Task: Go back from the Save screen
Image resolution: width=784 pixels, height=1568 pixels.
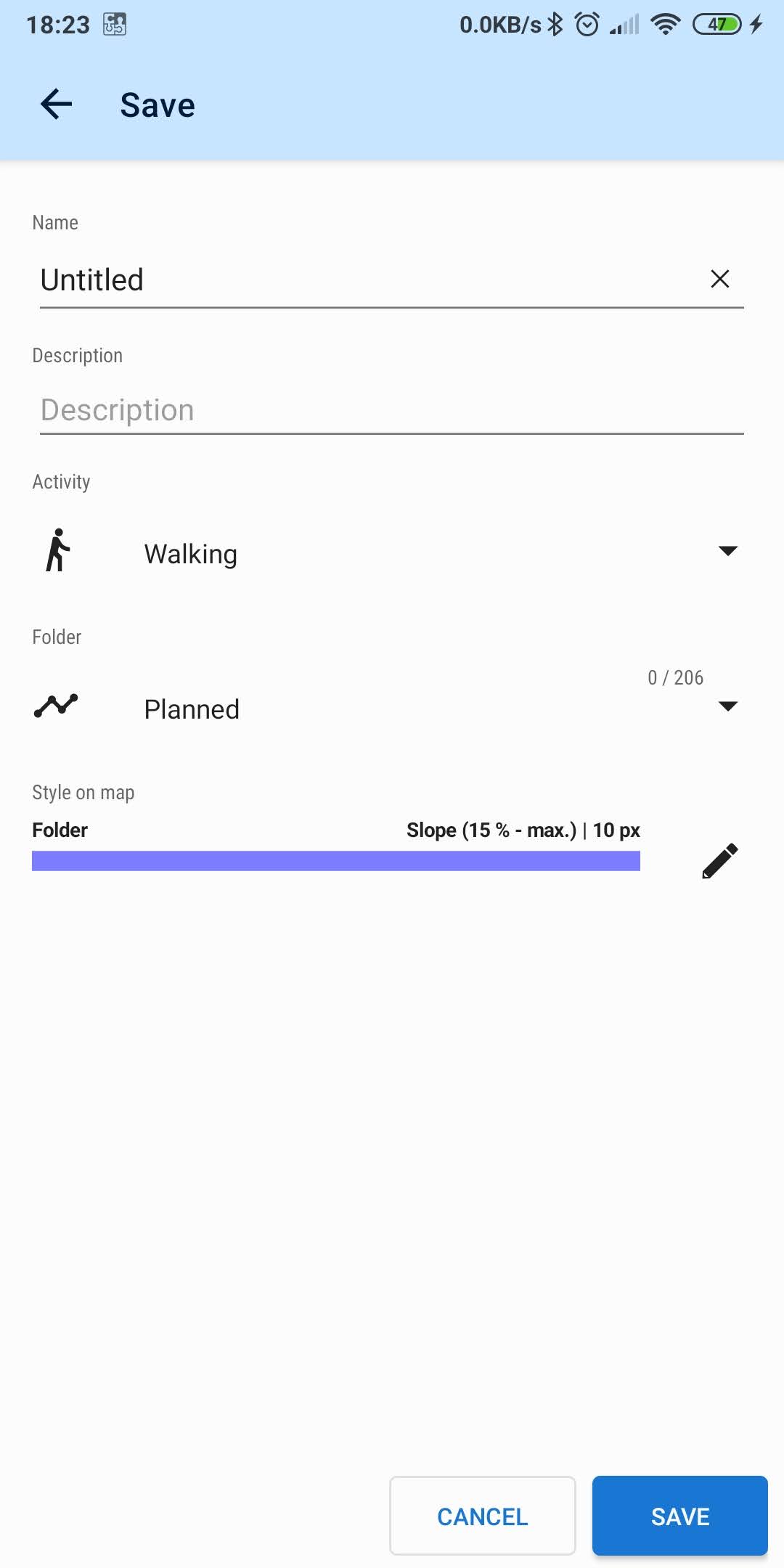Action: 57,105
